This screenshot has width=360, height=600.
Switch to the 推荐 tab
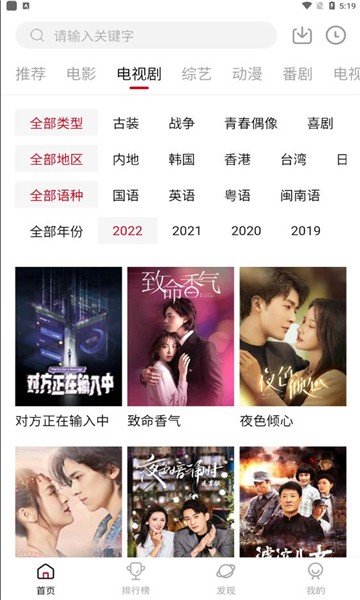point(31,73)
